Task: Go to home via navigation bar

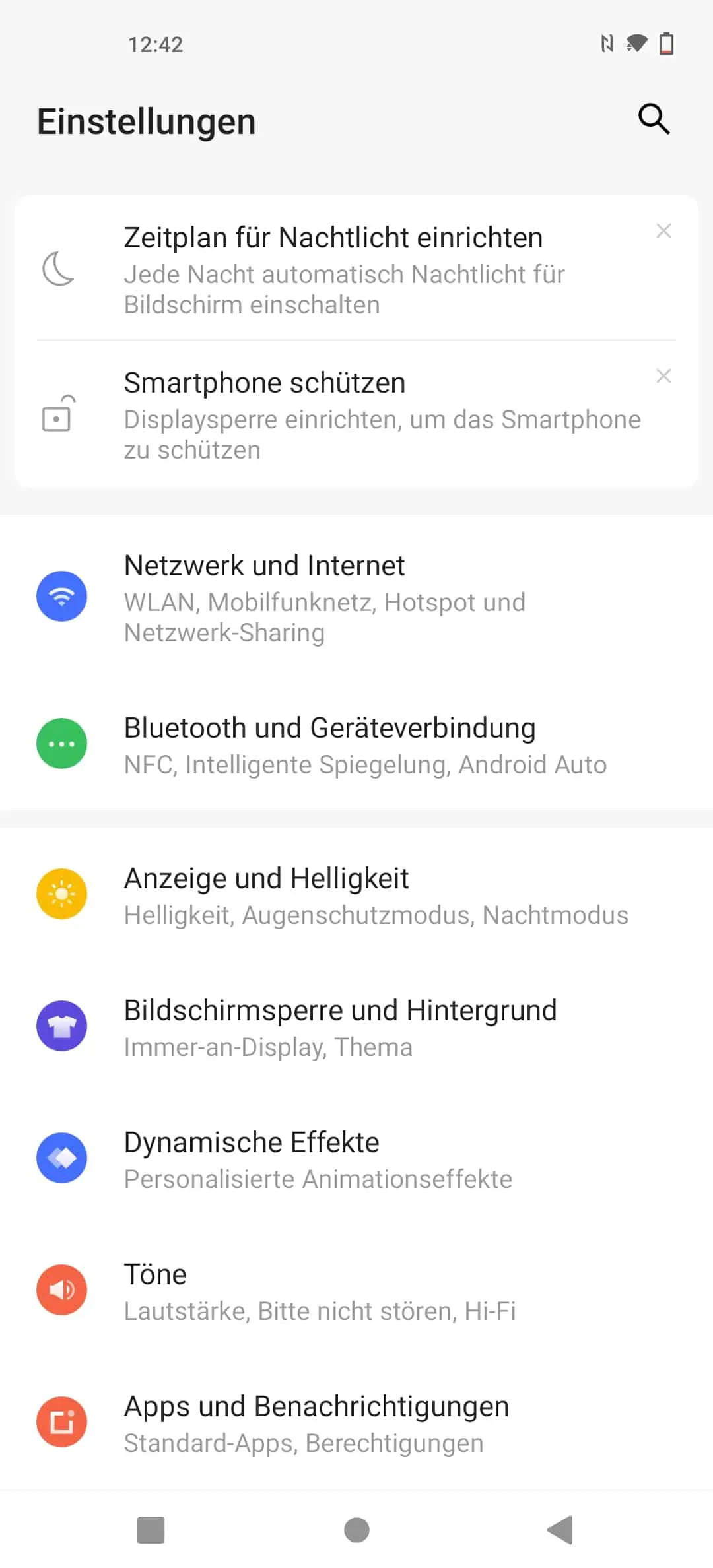Action: [356, 1530]
